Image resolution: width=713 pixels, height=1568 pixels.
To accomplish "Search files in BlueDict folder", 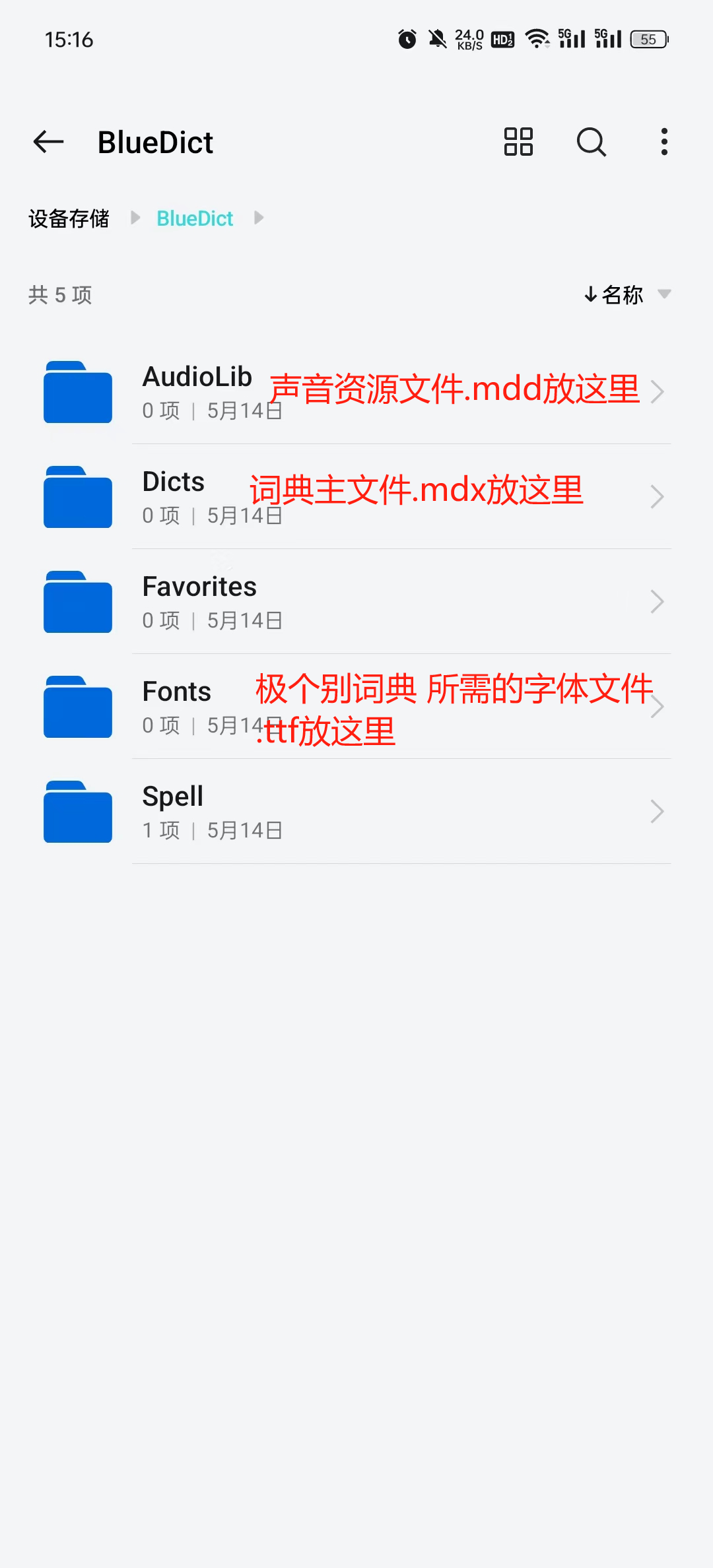I will point(591,142).
